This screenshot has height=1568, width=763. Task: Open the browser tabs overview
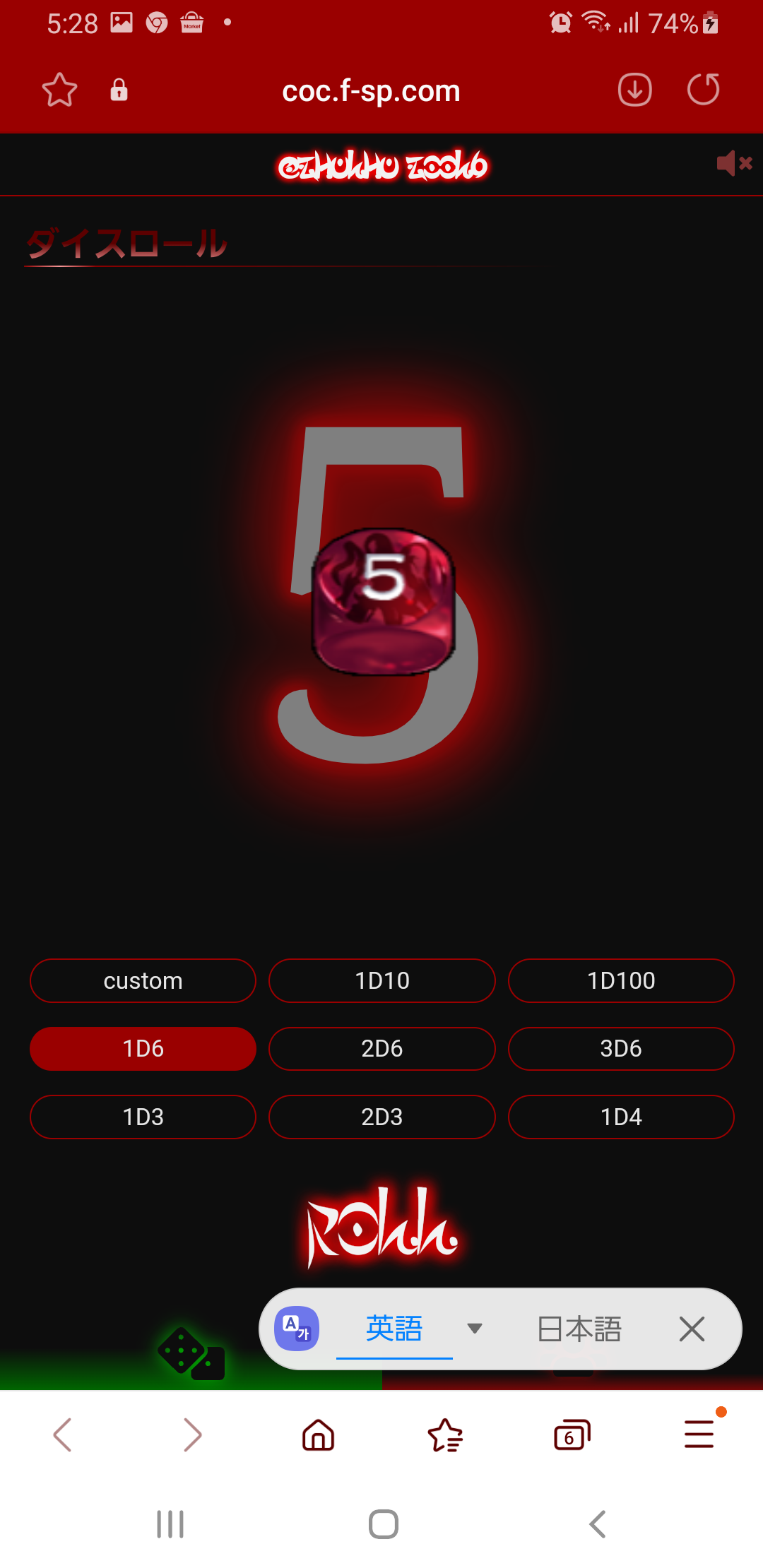pyautogui.click(x=572, y=1435)
